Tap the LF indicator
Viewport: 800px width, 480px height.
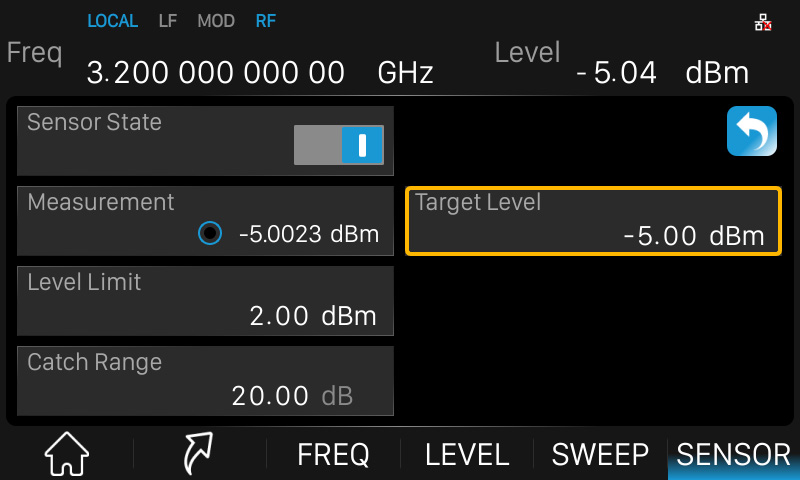pyautogui.click(x=167, y=21)
